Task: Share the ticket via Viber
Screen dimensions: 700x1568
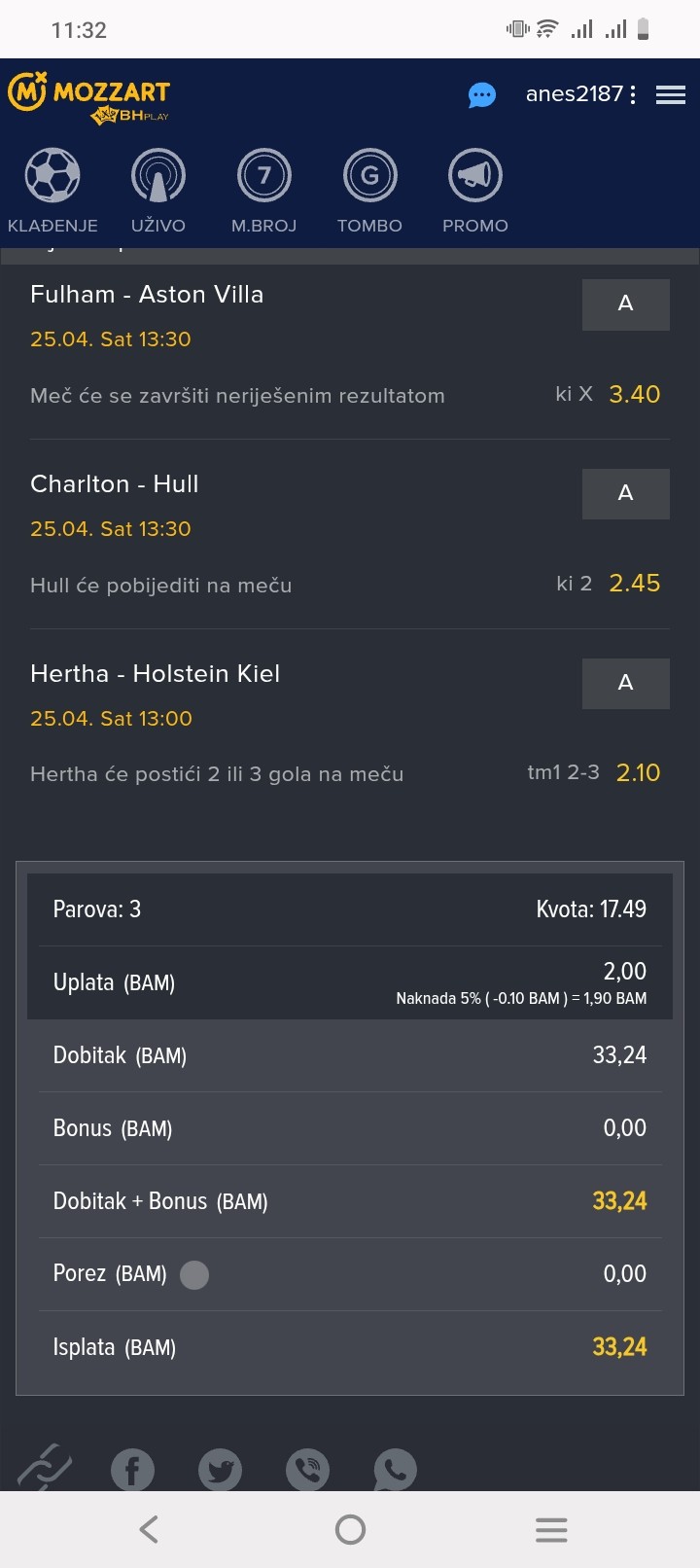Action: tap(307, 1469)
